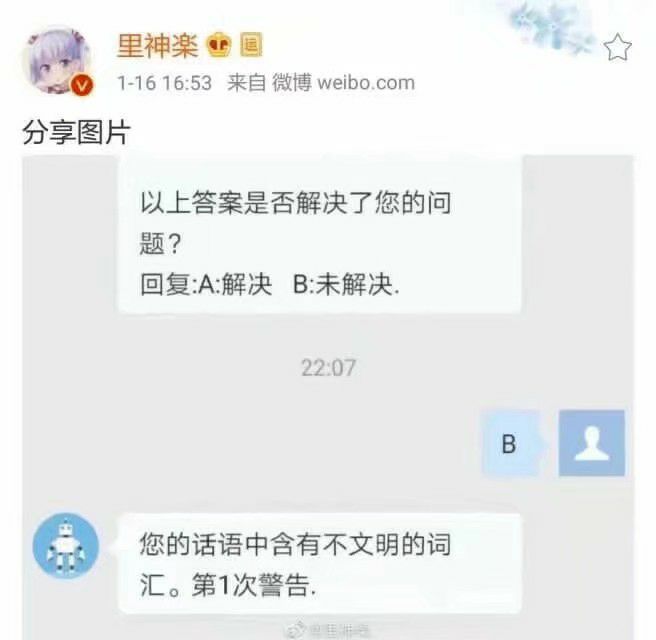Tap the username 里神楽
The width and height of the screenshot is (656, 640).
coord(158,43)
